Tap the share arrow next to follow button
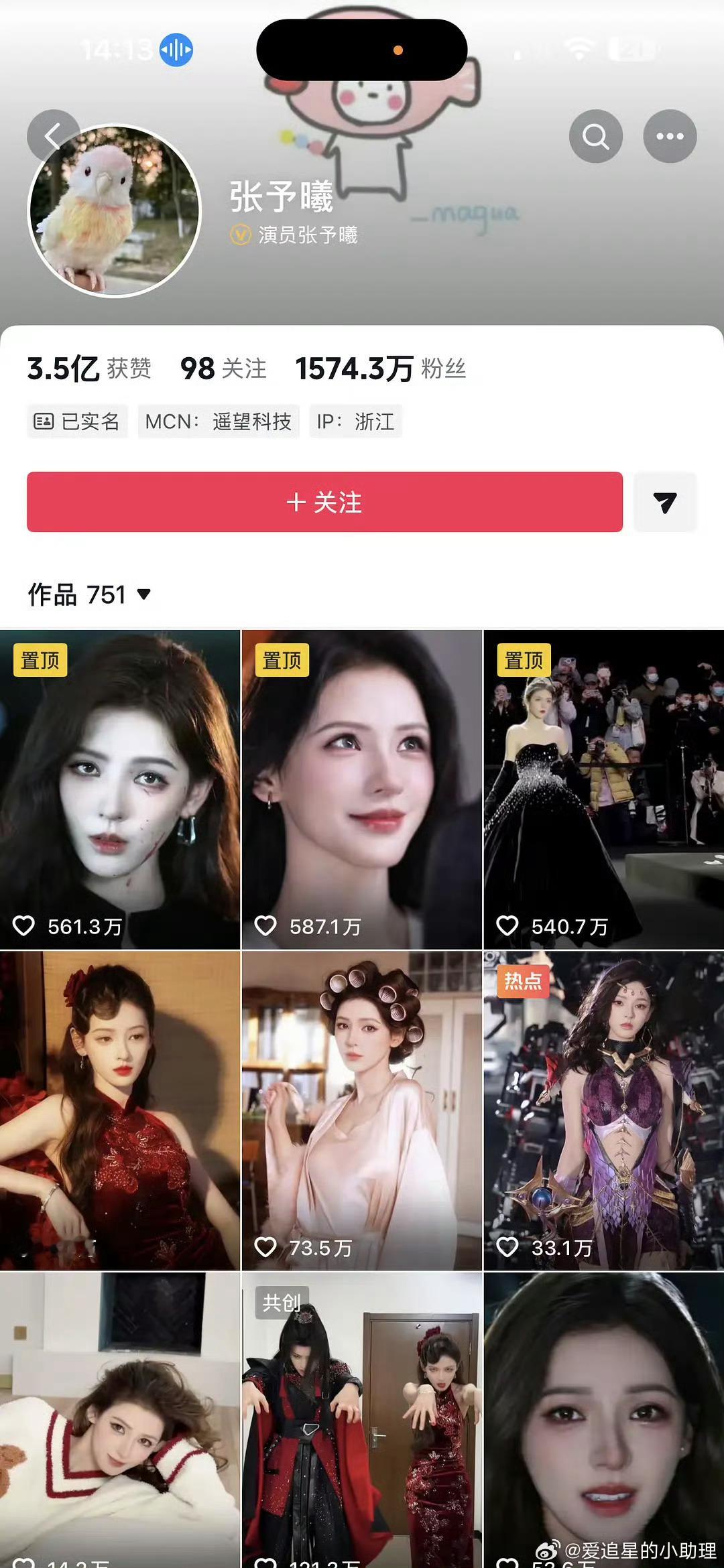 [665, 503]
